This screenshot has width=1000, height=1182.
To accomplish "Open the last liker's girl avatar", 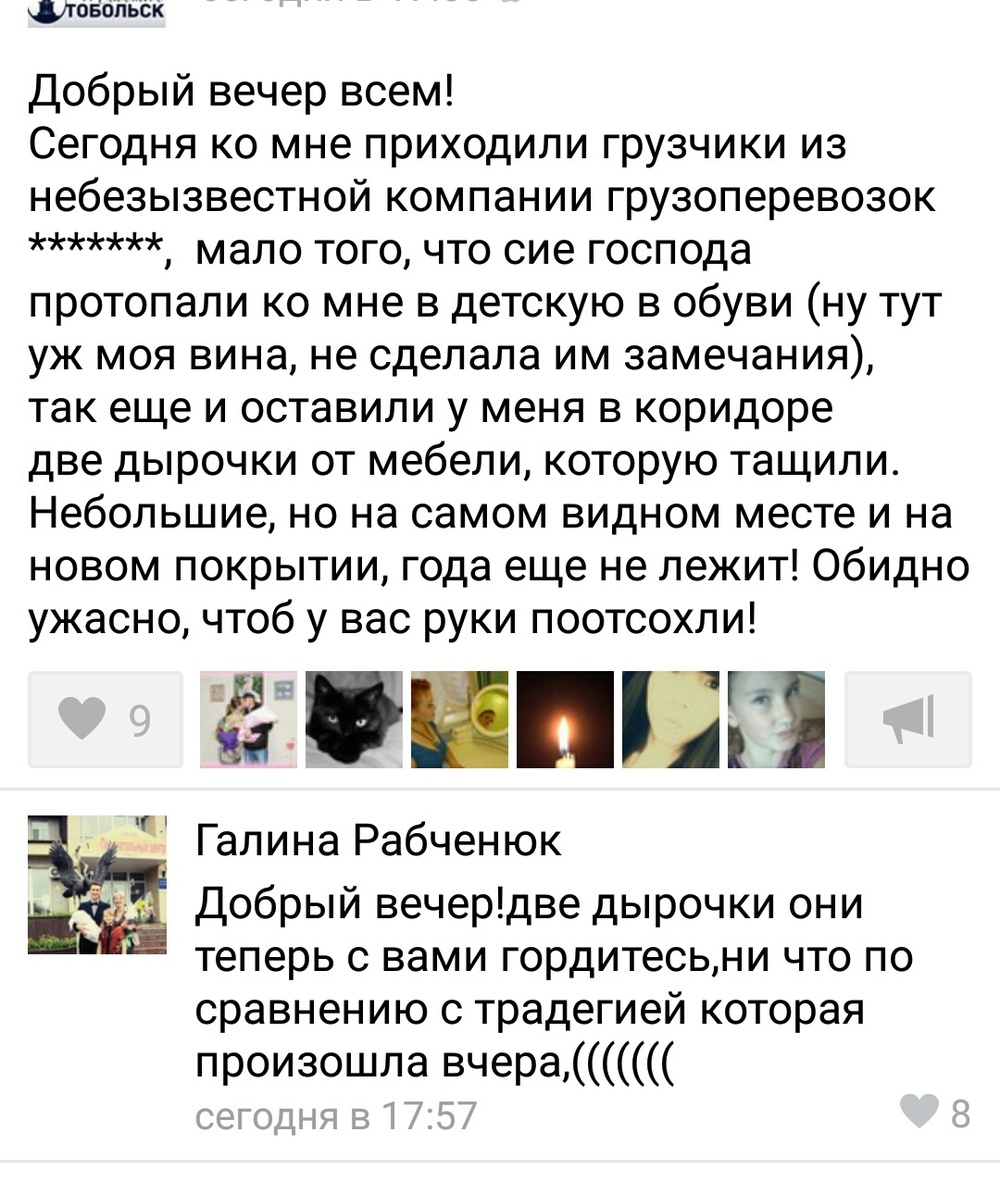I will coord(776,719).
